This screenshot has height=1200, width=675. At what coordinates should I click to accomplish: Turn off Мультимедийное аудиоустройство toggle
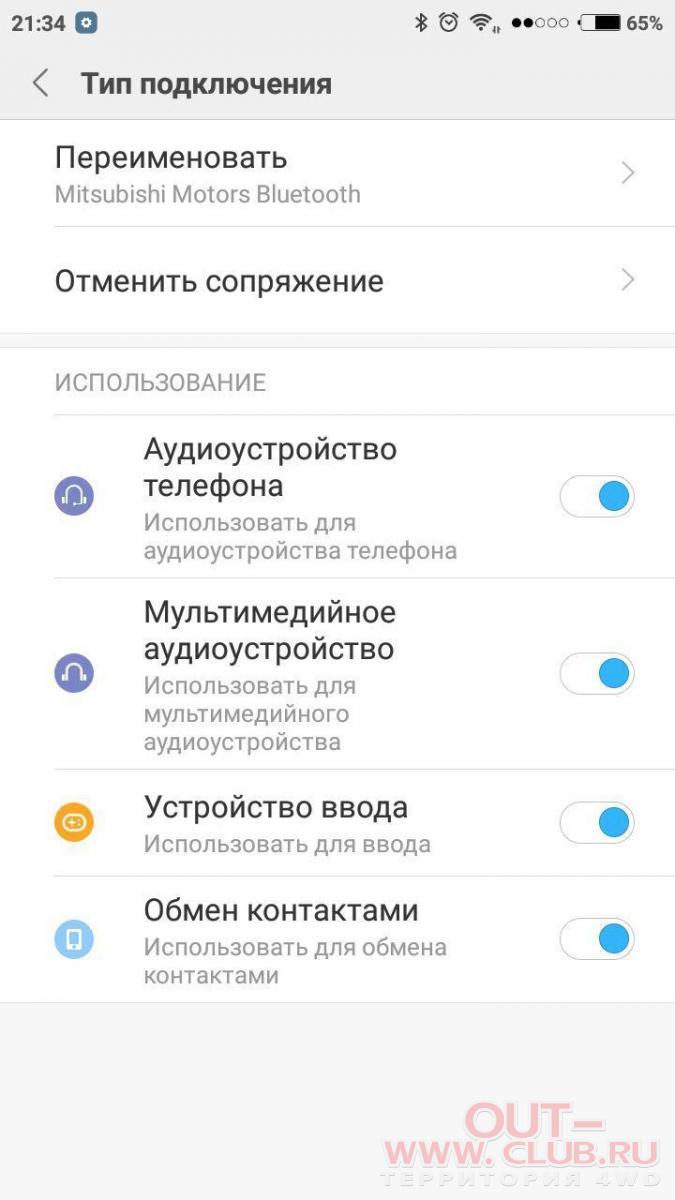point(597,673)
